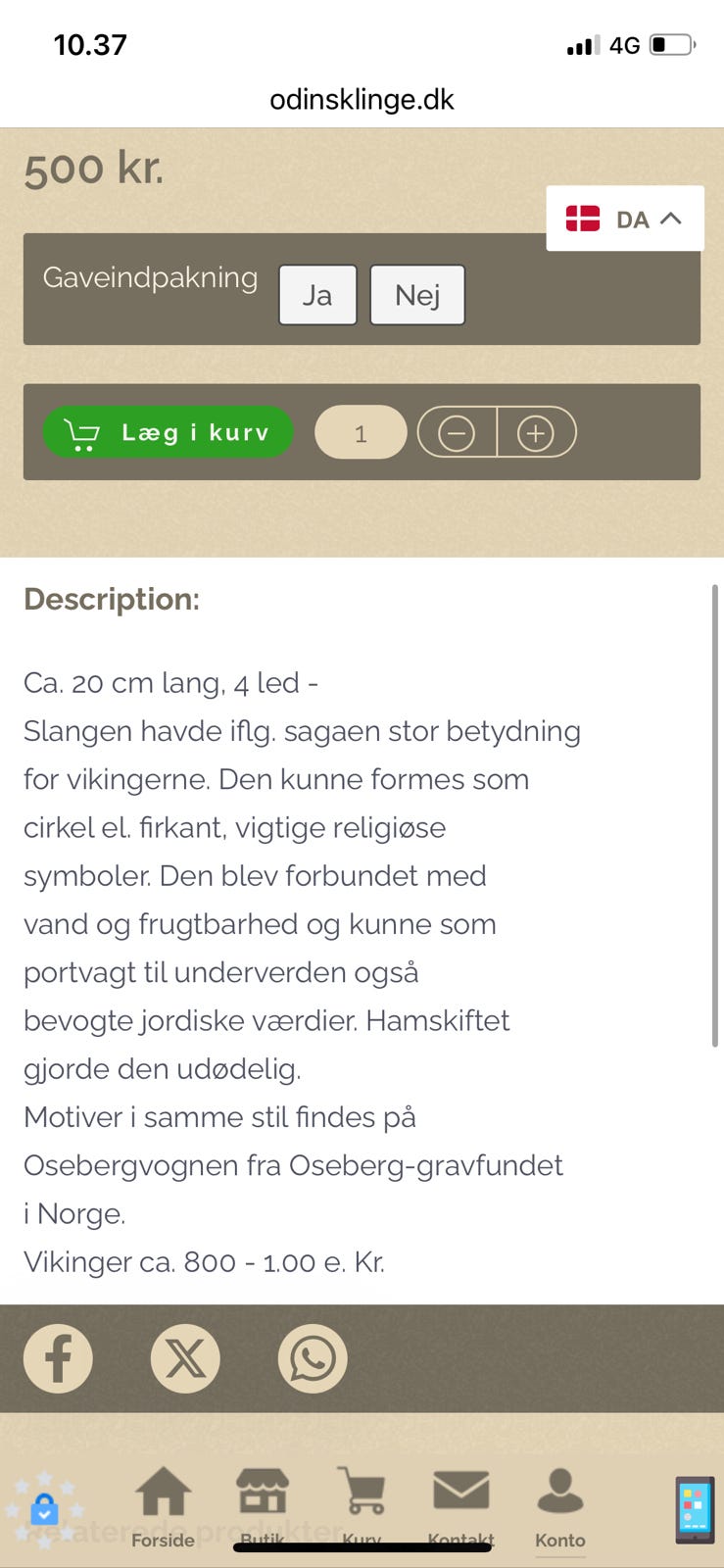Share the product on Facebook
The image size is (724, 1568).
57,1359
